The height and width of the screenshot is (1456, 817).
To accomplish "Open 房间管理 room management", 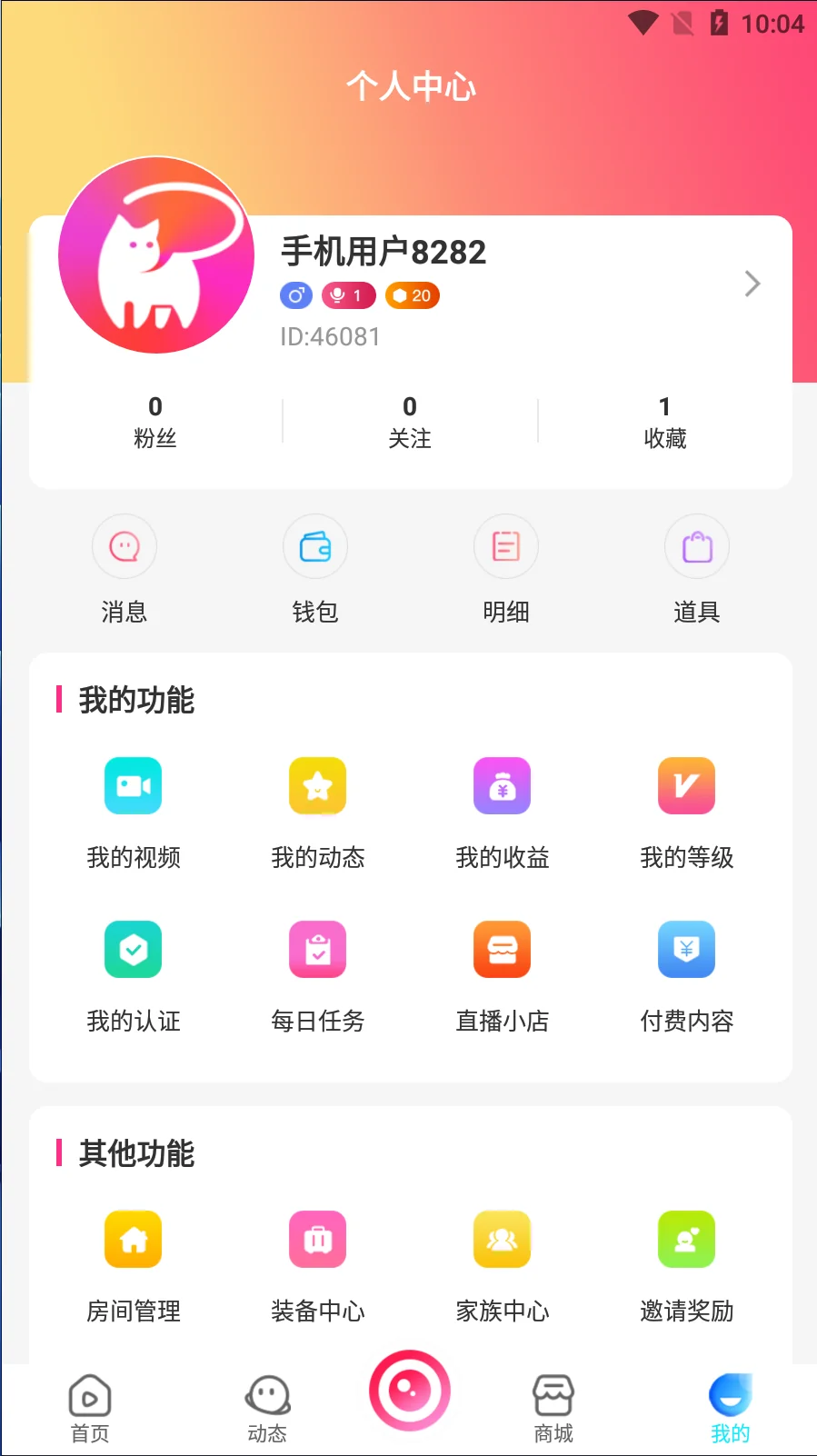I will click(134, 1263).
